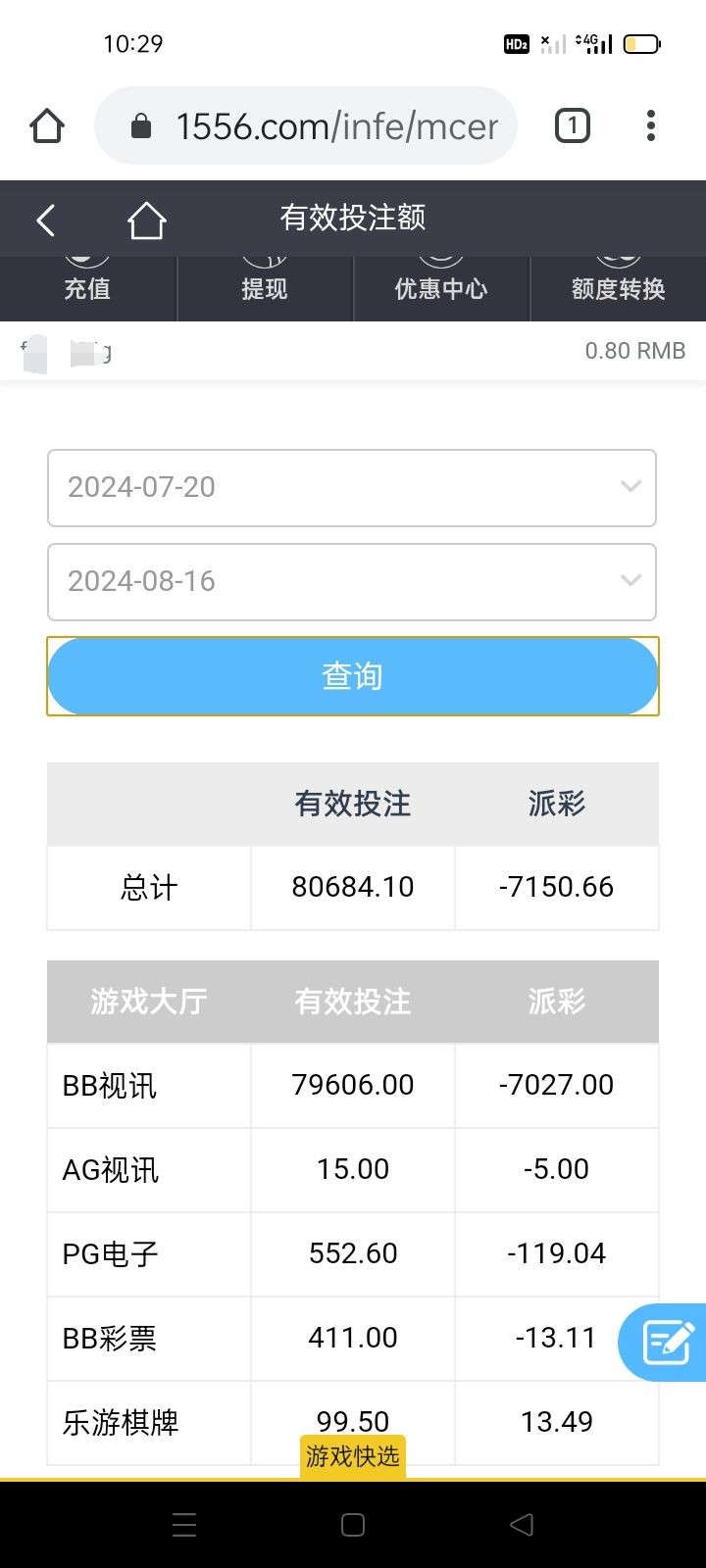
Task: Open the browser overflow menu
Action: pos(650,125)
